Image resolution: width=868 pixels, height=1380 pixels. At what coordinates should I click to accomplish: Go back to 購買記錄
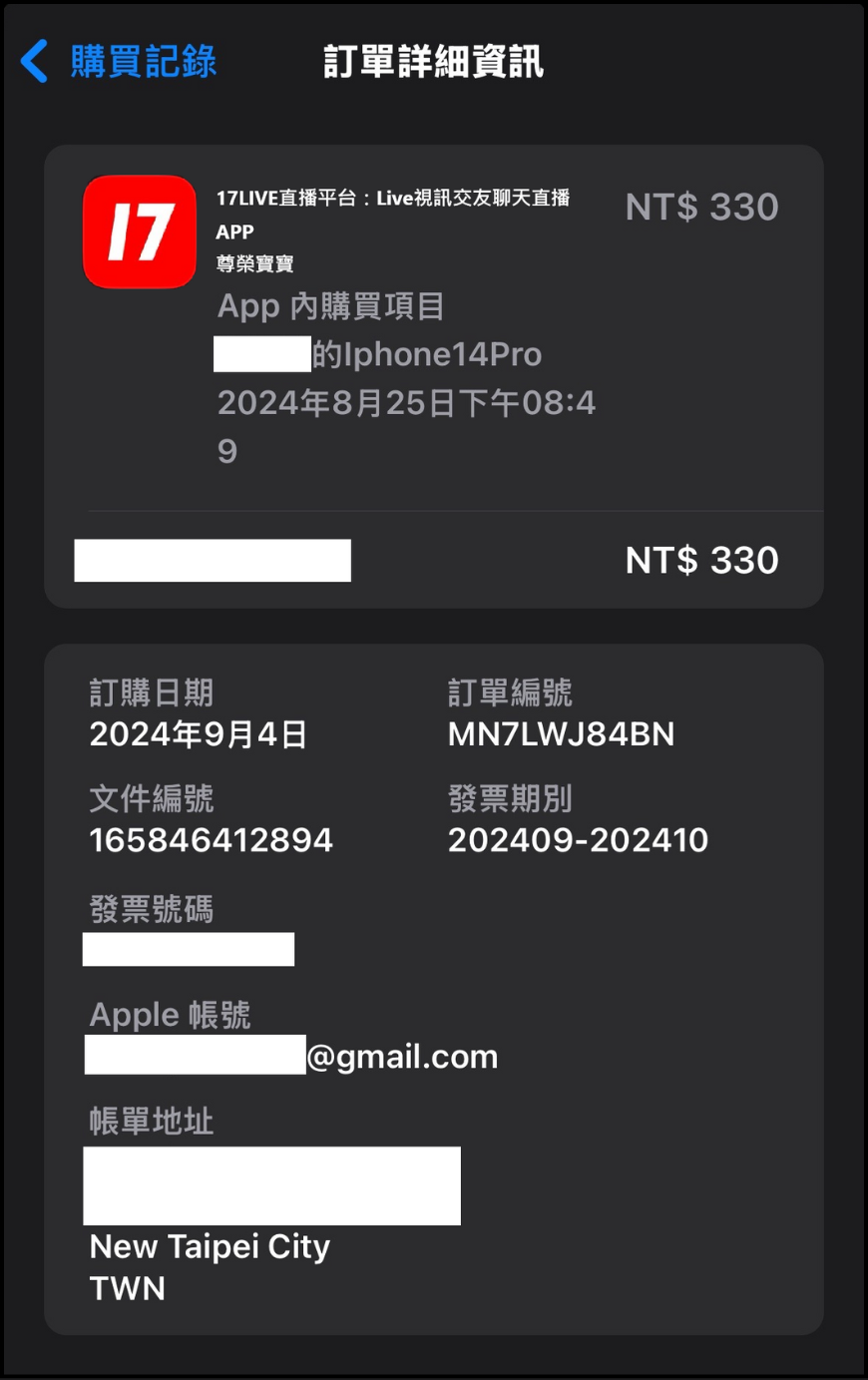point(120,62)
